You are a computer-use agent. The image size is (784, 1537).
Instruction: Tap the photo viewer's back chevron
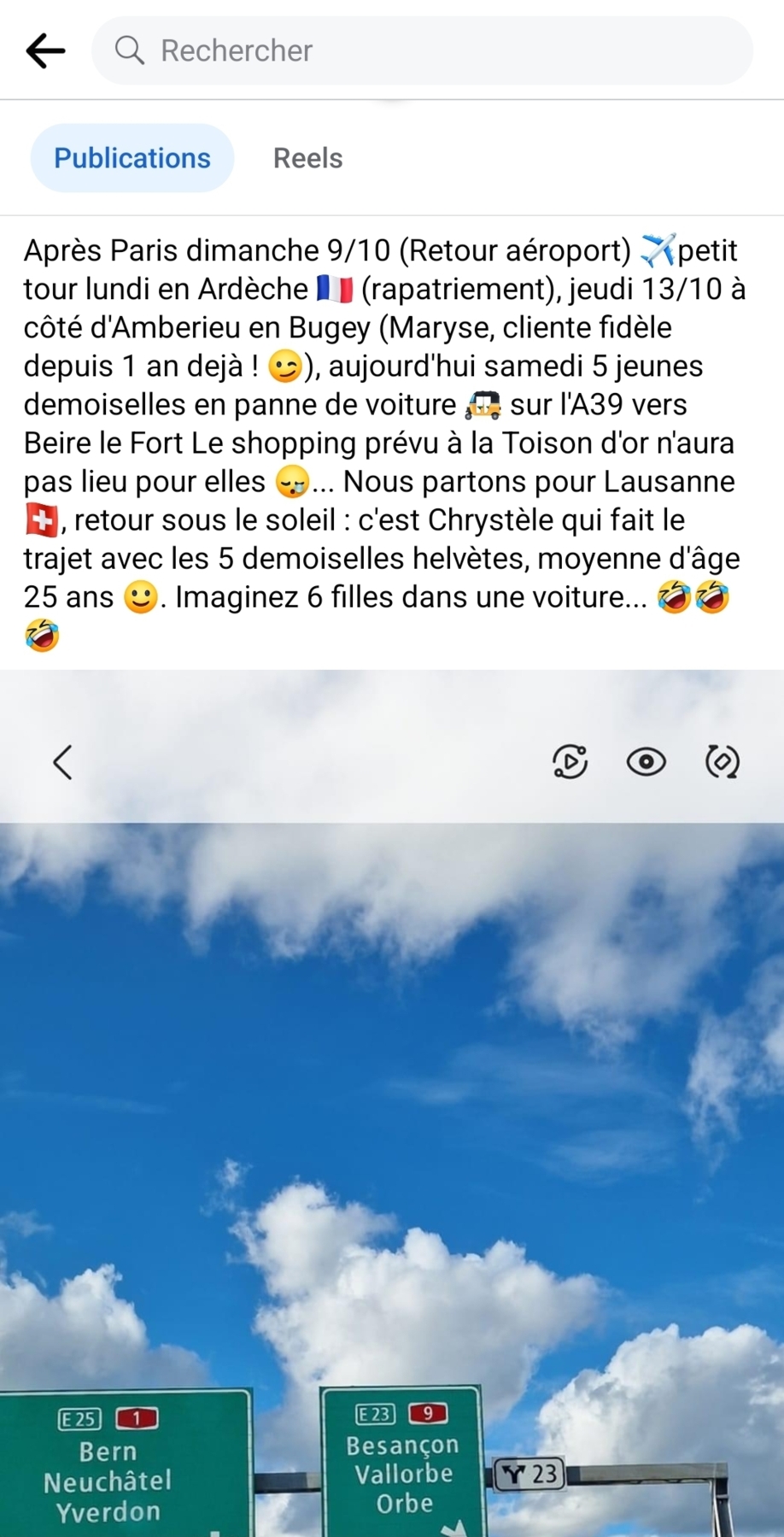[x=63, y=762]
